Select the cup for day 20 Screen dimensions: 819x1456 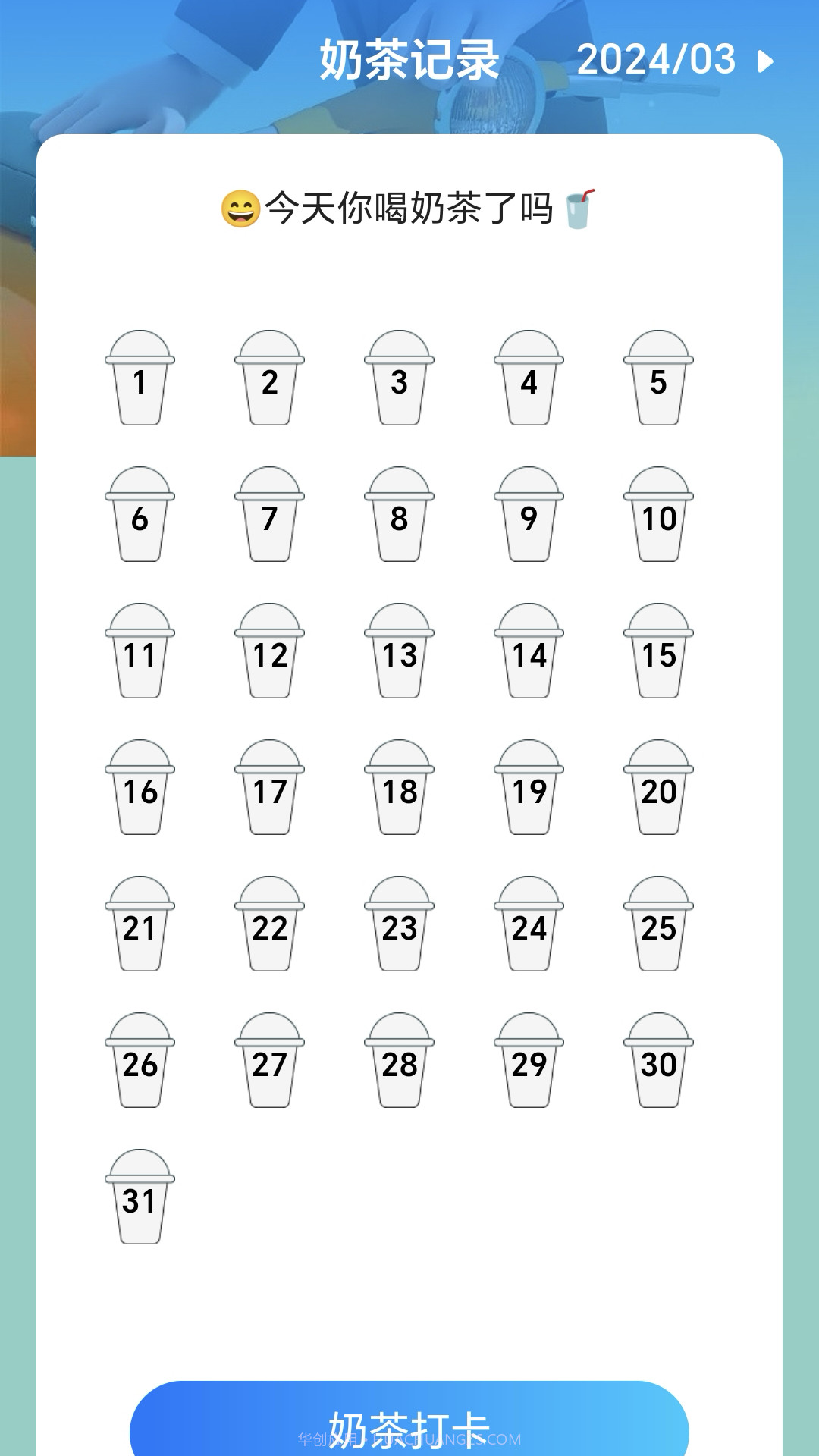(658, 788)
